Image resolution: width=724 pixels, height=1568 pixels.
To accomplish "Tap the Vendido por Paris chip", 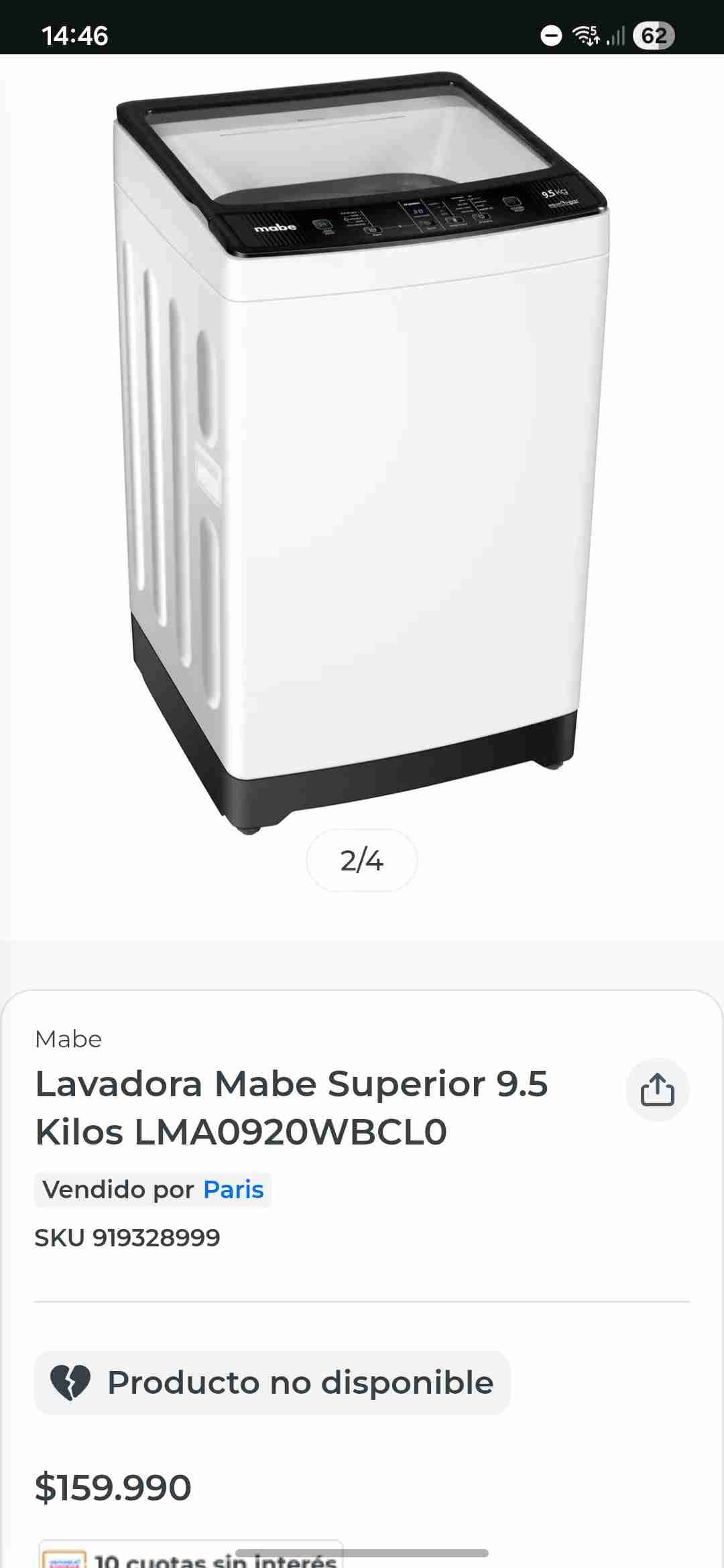I will [x=151, y=1189].
